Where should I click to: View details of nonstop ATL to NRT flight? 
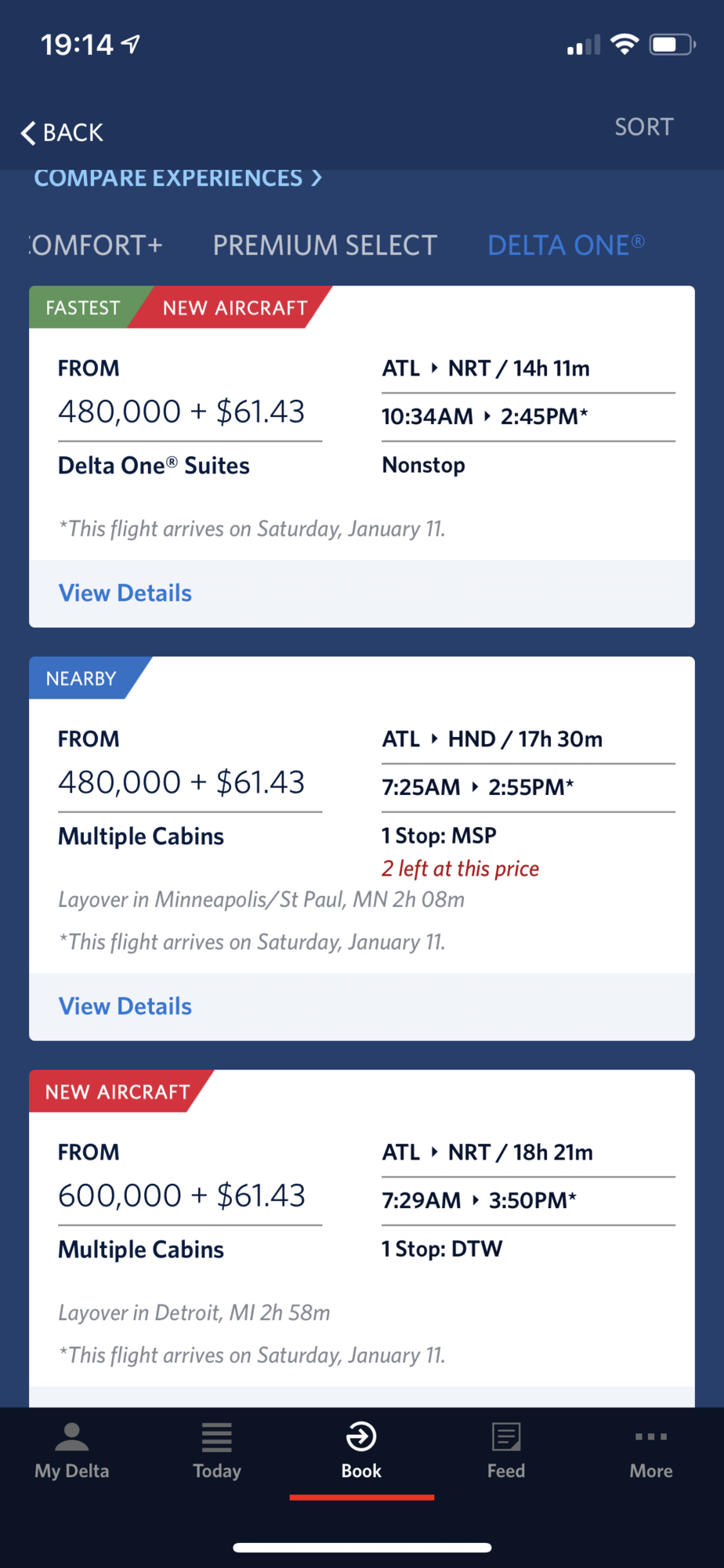125,593
